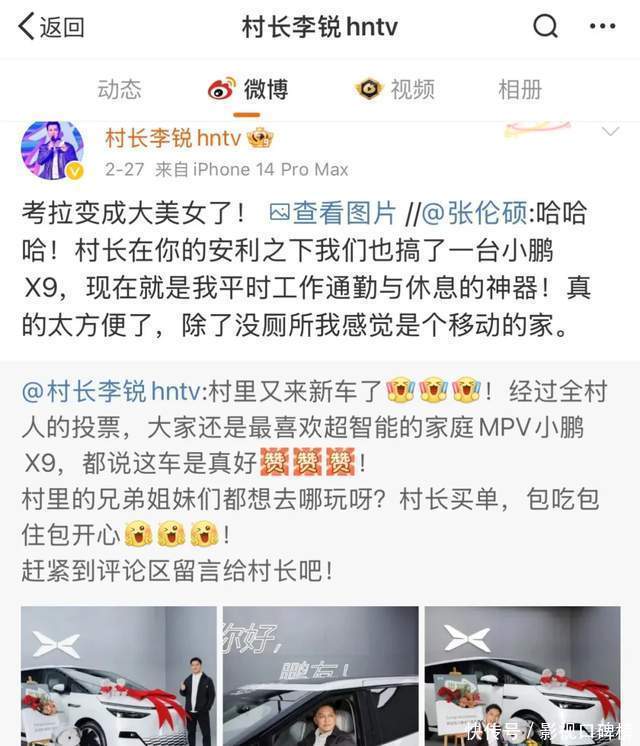Image resolution: width=640 pixels, height=746 pixels.
Task: Open the @张伦硕 mention
Action: pyautogui.click(x=475, y=213)
